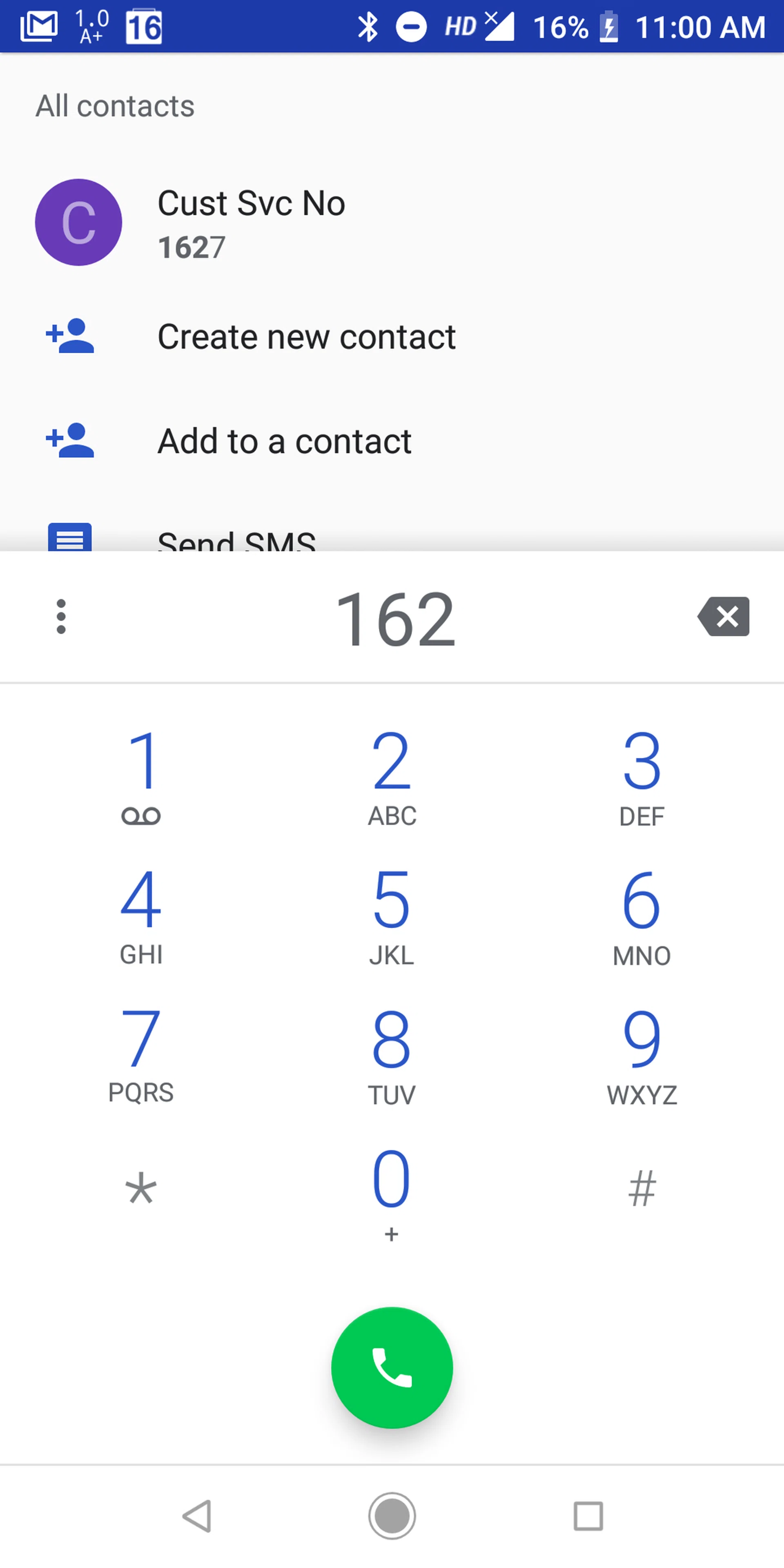The height and width of the screenshot is (1568, 784).
Task: Delete the last dialed digit
Action: (x=723, y=617)
